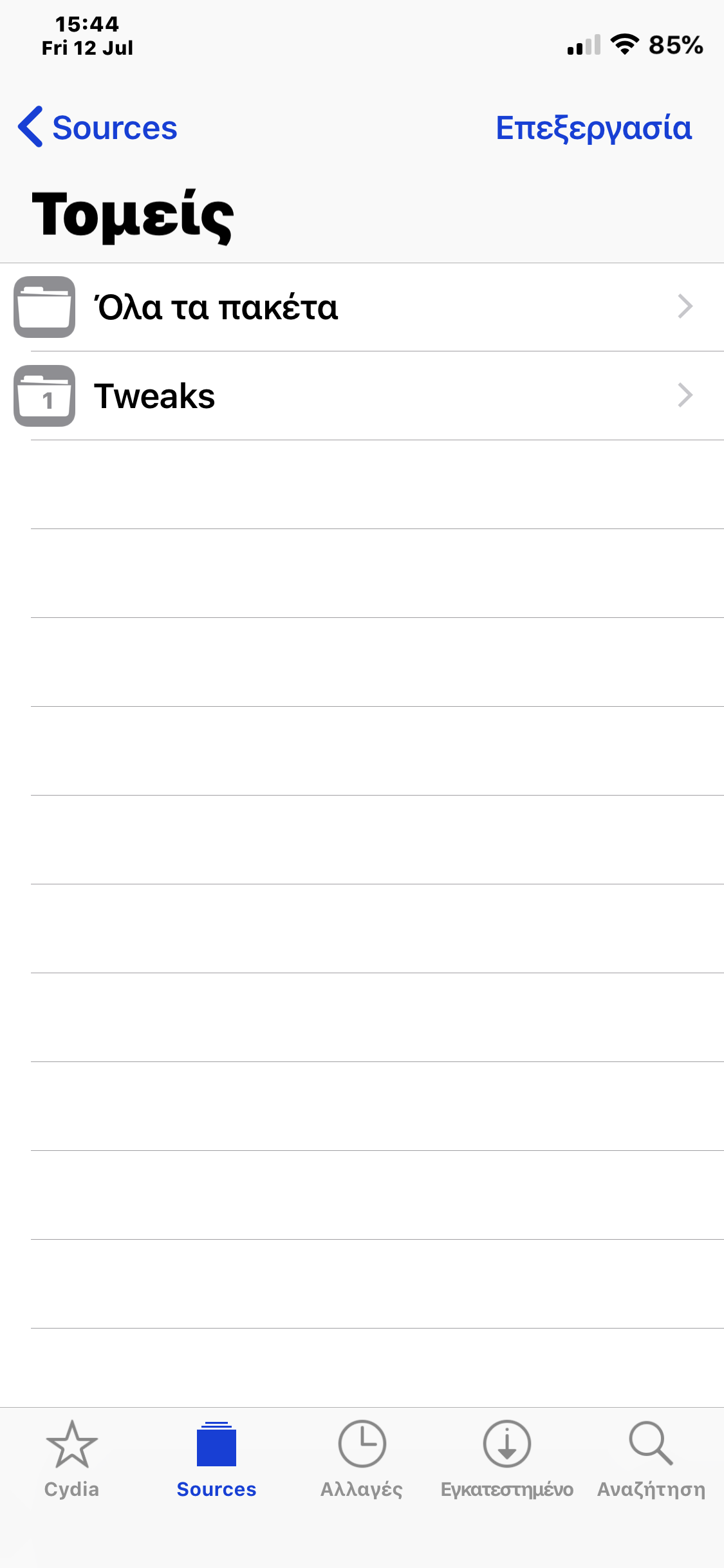Tap Επεξεργασία to edit sections

click(593, 127)
